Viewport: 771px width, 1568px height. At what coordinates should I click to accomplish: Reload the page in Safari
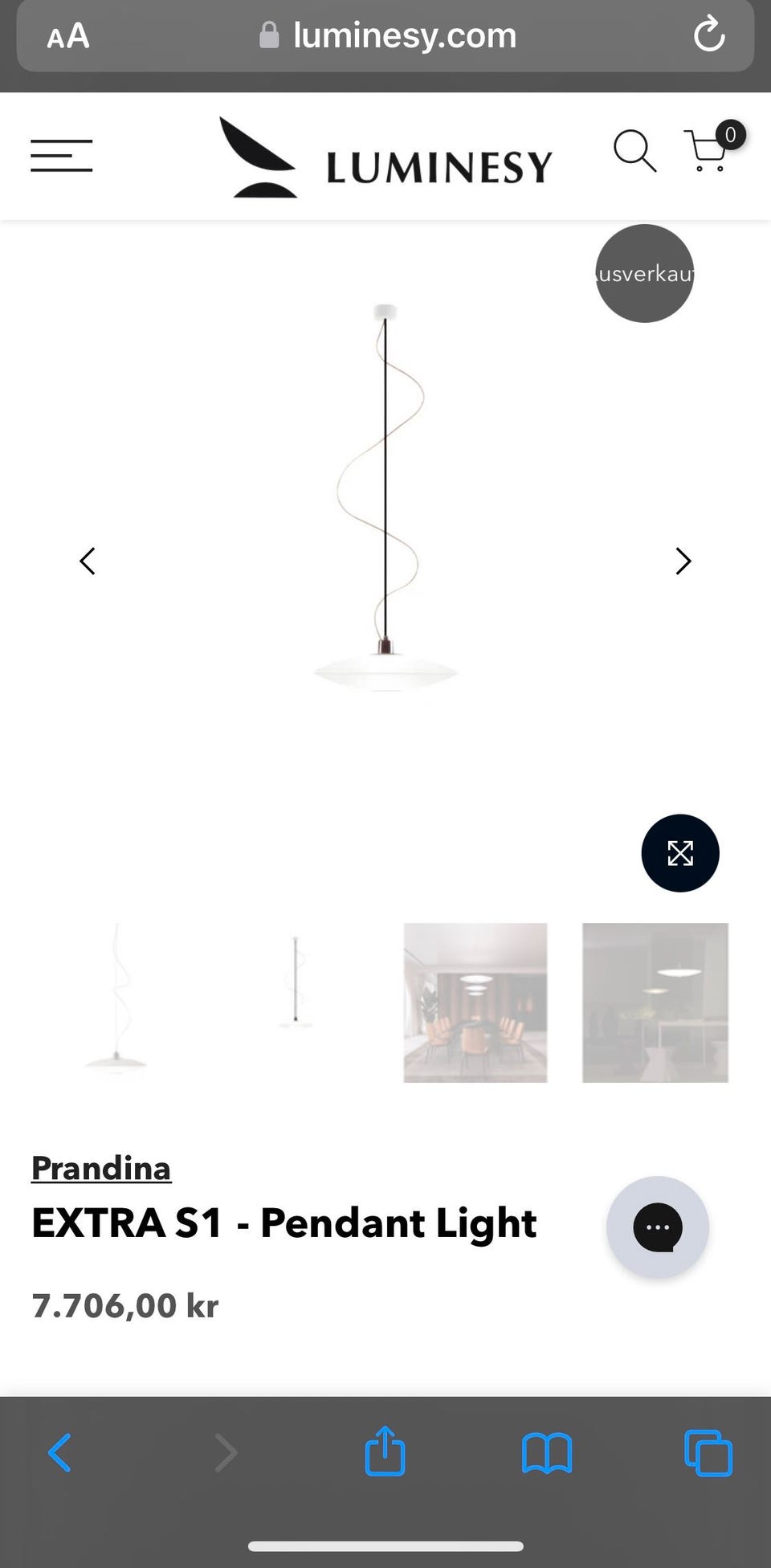[x=708, y=35]
